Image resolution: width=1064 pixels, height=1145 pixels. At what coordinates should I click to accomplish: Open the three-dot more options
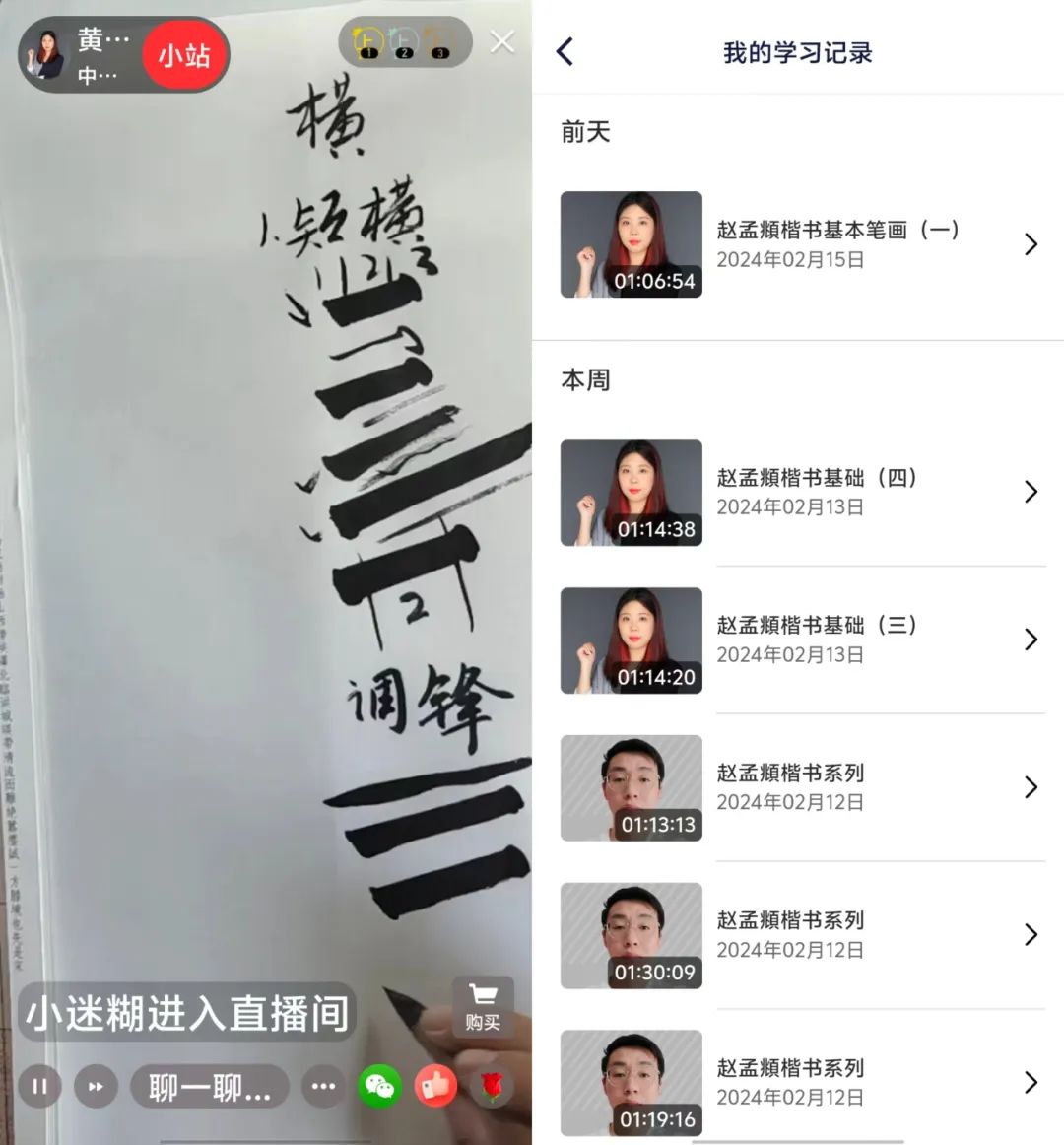(323, 1087)
